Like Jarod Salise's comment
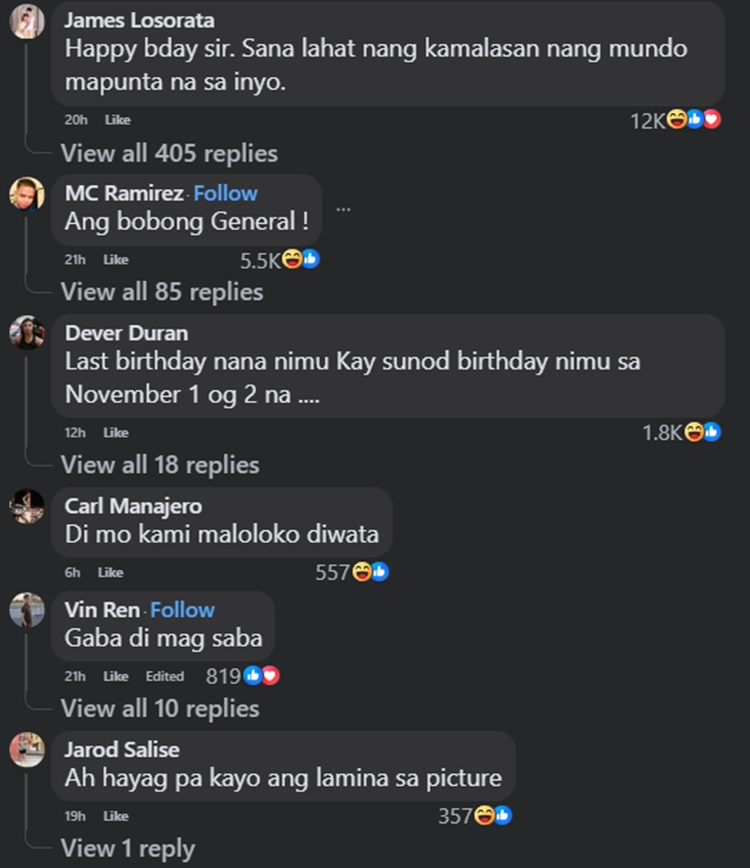750x868 pixels. coord(115,815)
